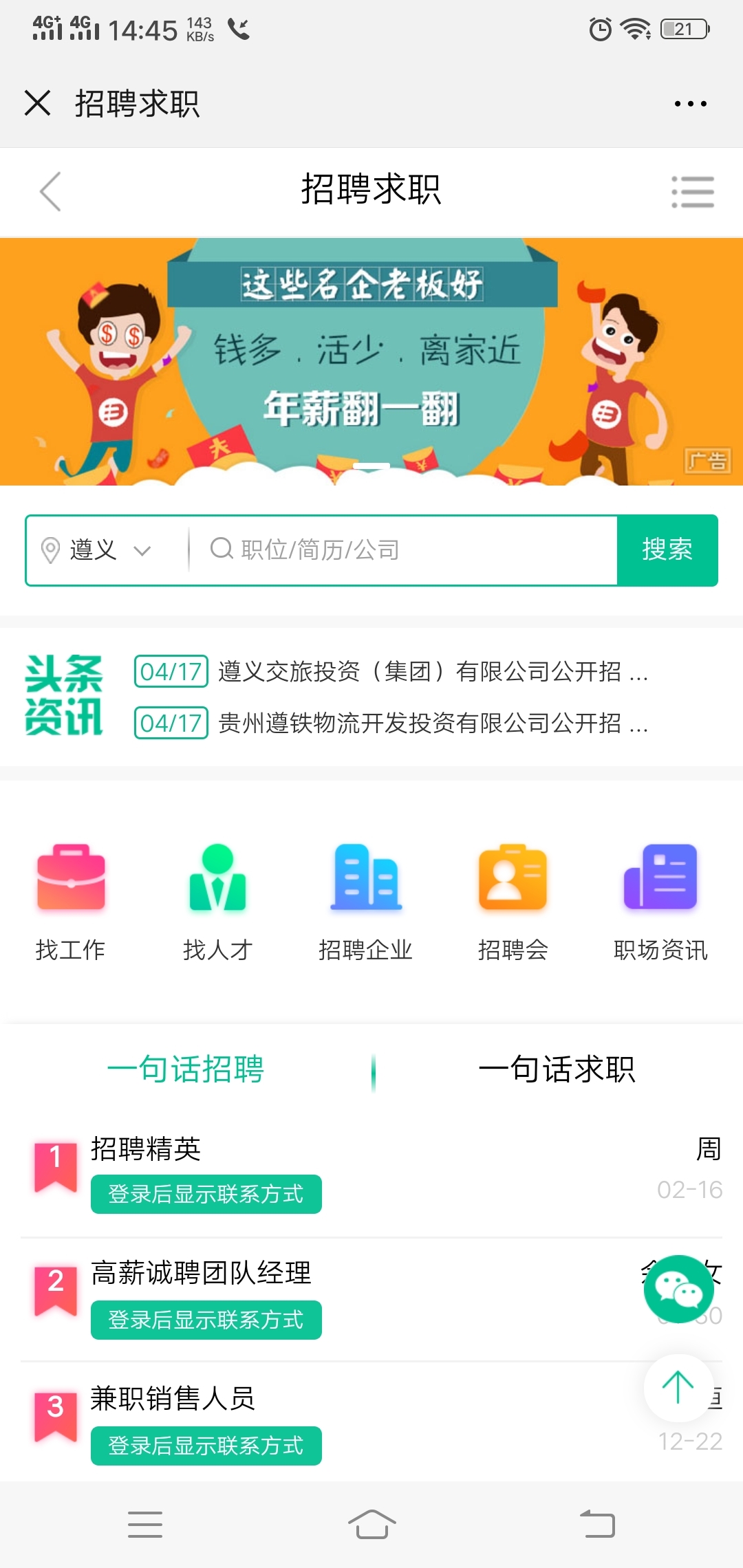Open news about 贵州遵铁物流 recruitment
This screenshot has height=1568, width=743.
[432, 723]
